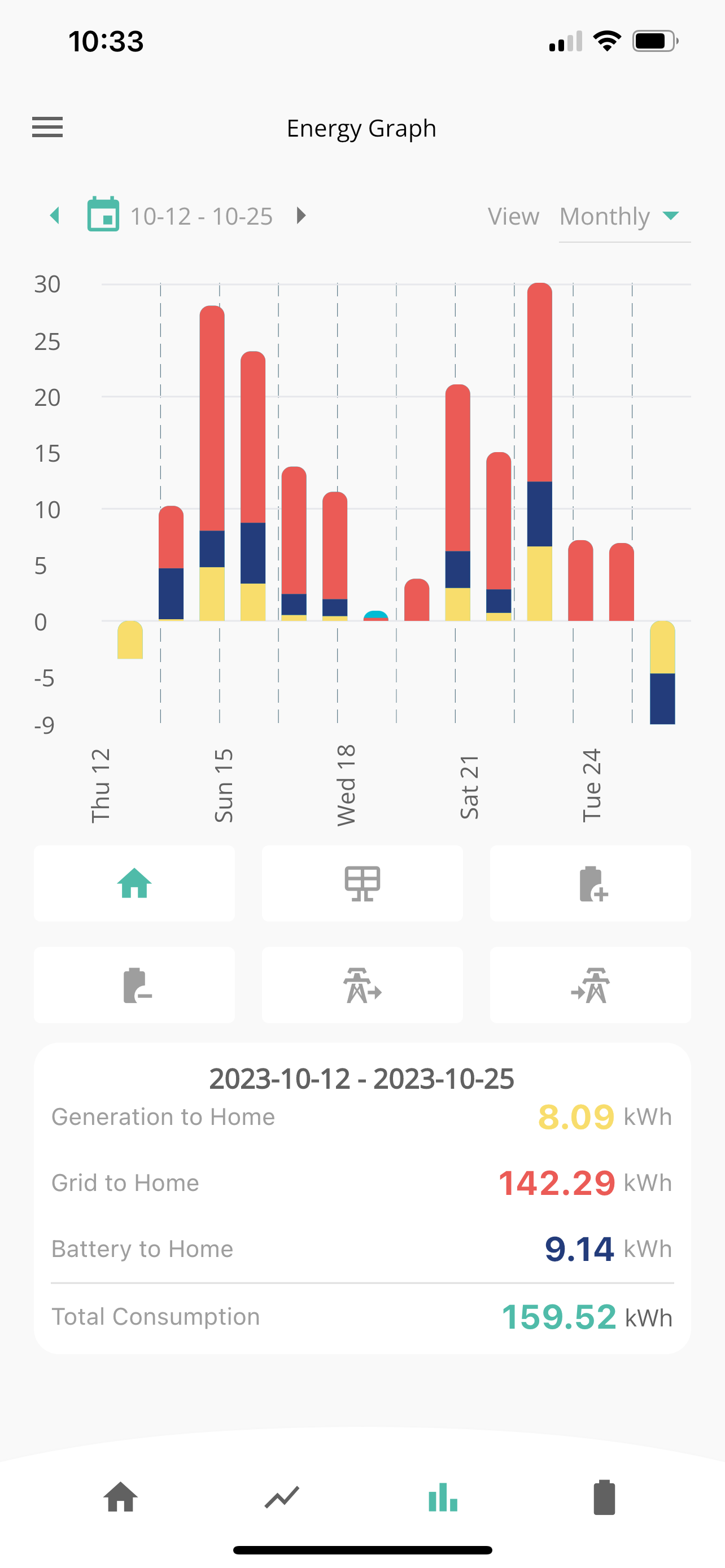725x1568 pixels.
Task: Expand the Monthly view dropdown
Action: coord(624,217)
